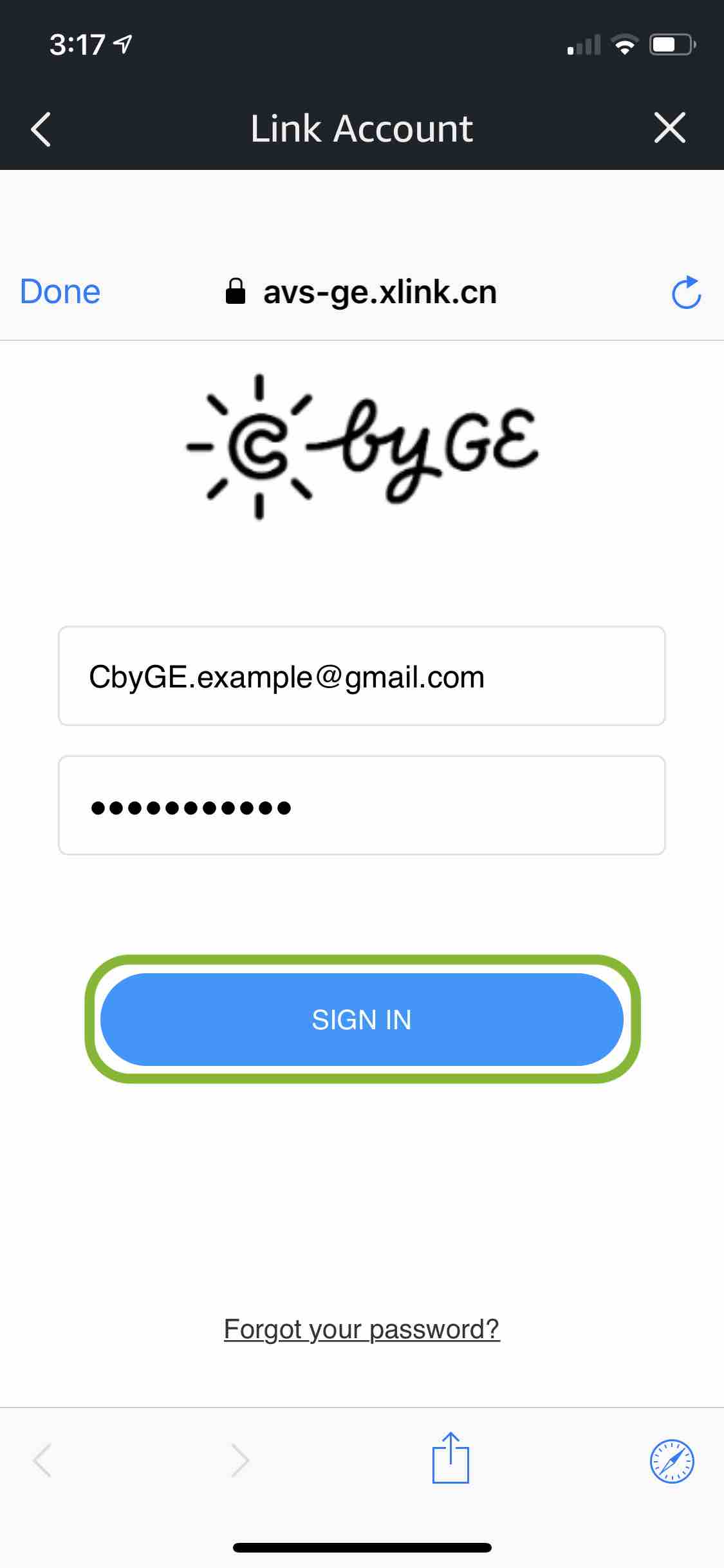Go back using the left chevron at top
724x1568 pixels.
[x=40, y=128]
